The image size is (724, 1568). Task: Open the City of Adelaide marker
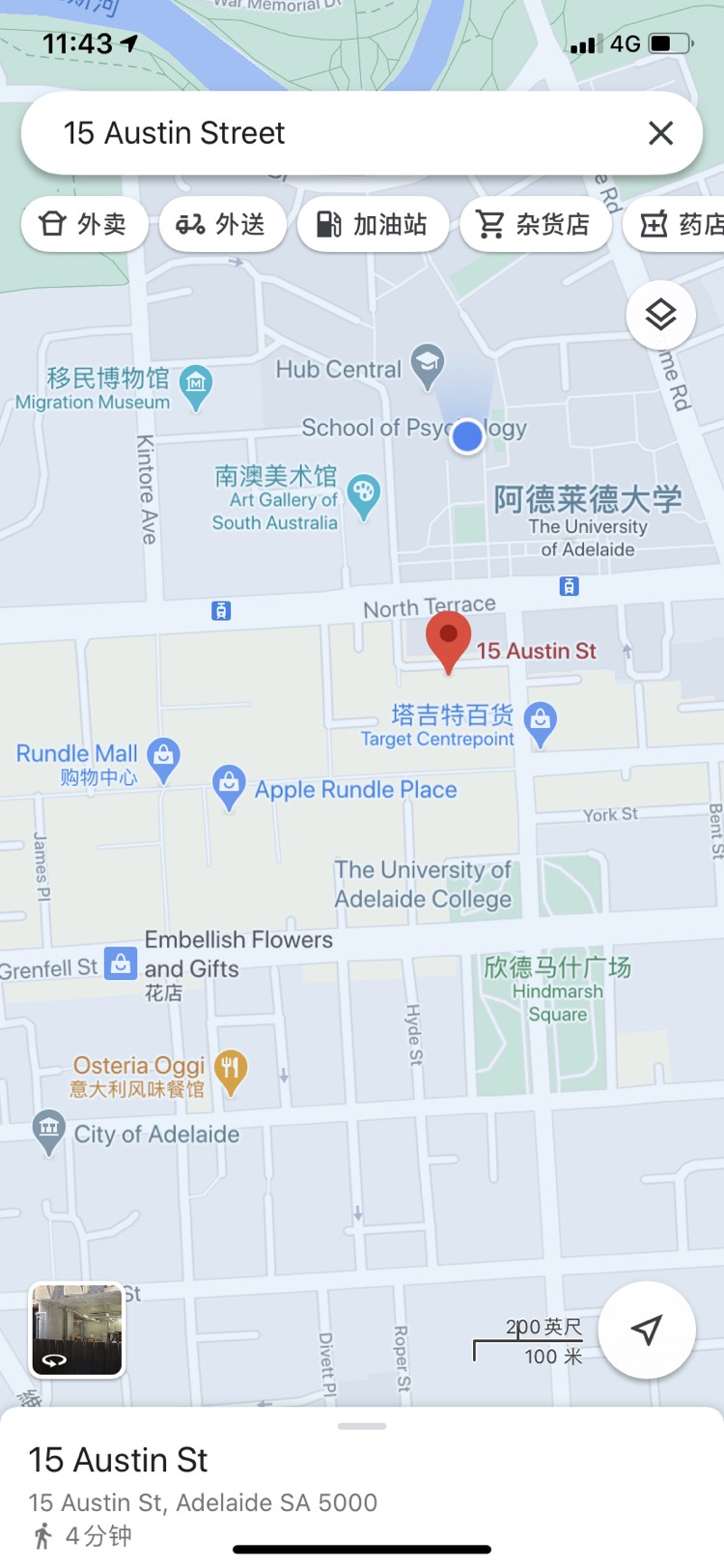pyautogui.click(x=48, y=1130)
